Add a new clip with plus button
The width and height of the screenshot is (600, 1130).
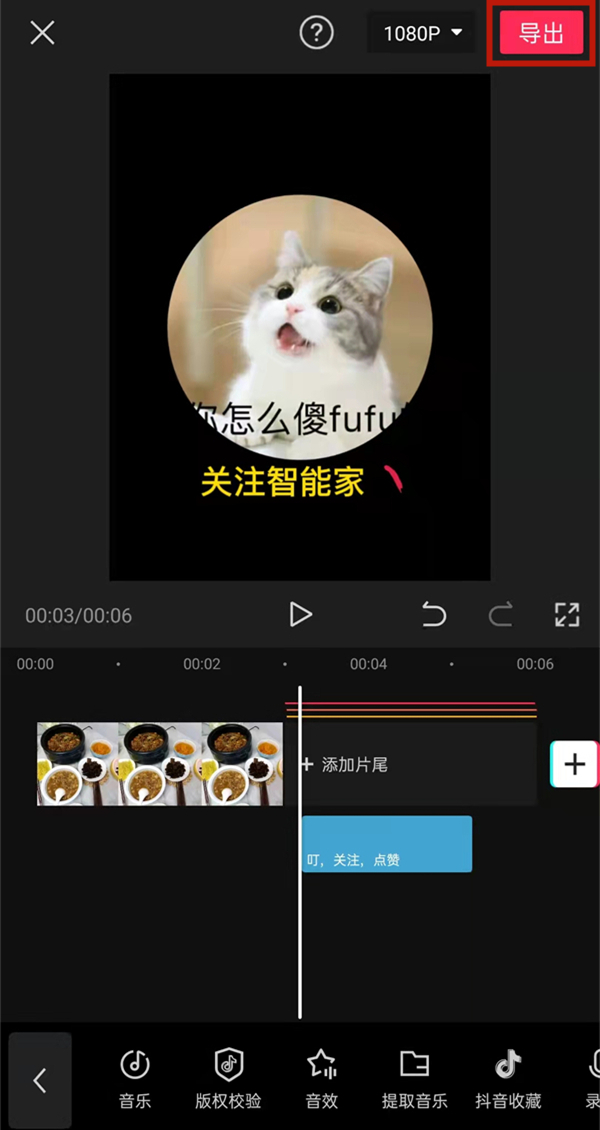(x=574, y=765)
